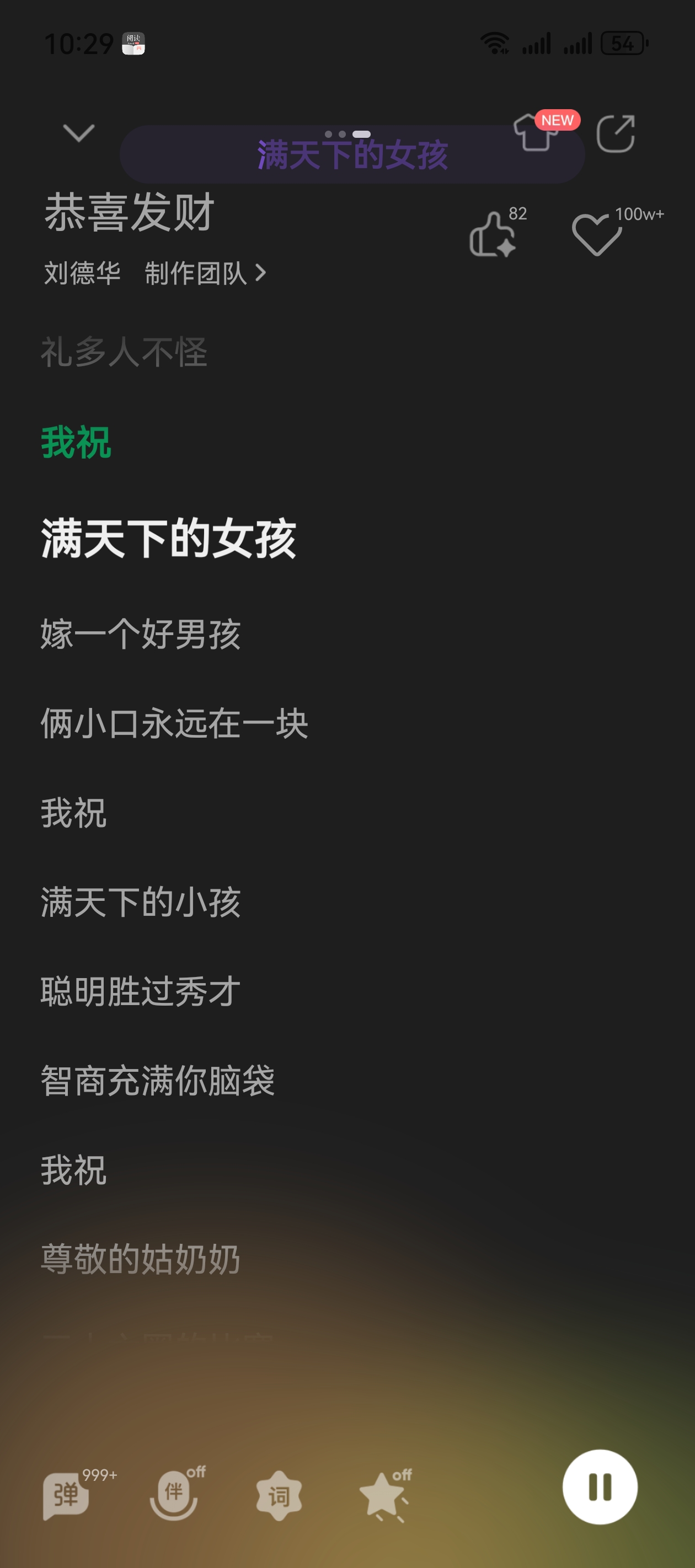
Task: Toggle the 伴 accompaniment mode
Action: coord(174,1494)
